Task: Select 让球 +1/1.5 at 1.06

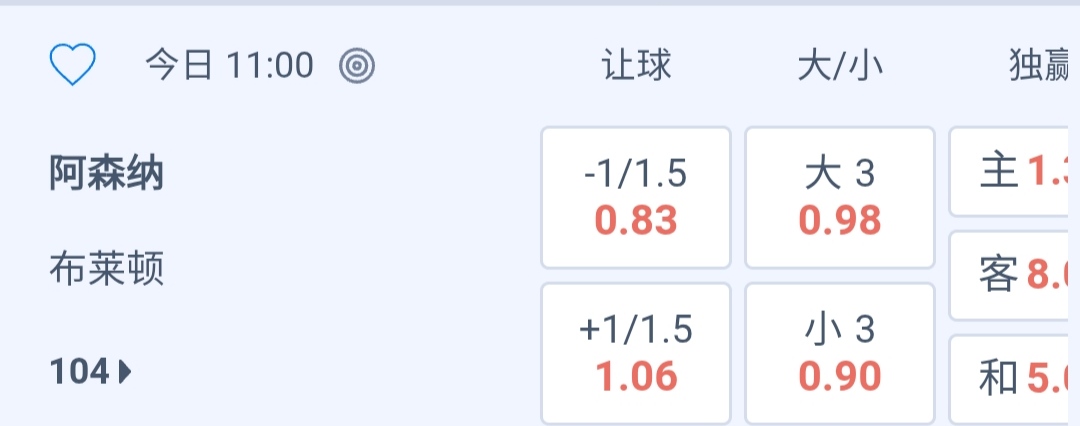Action: pos(636,353)
